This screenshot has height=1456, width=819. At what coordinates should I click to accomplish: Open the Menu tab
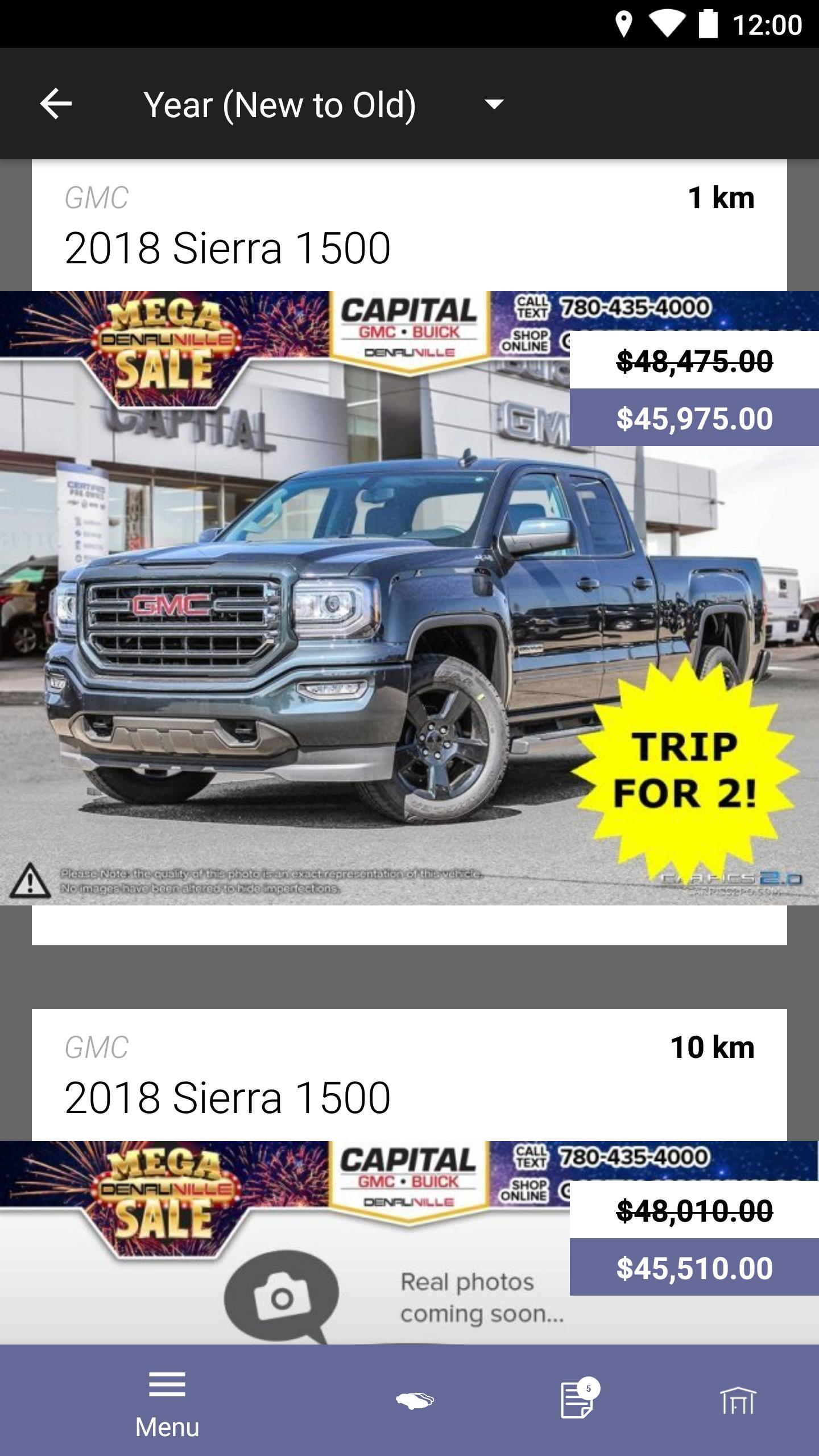167,1401
